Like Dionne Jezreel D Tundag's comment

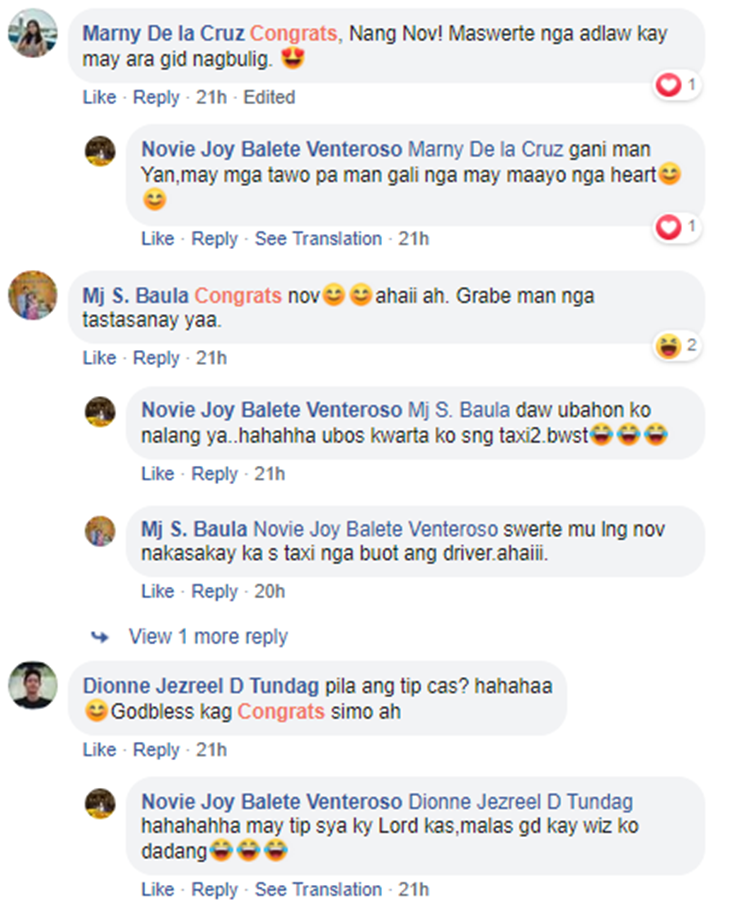pyautogui.click(x=99, y=749)
